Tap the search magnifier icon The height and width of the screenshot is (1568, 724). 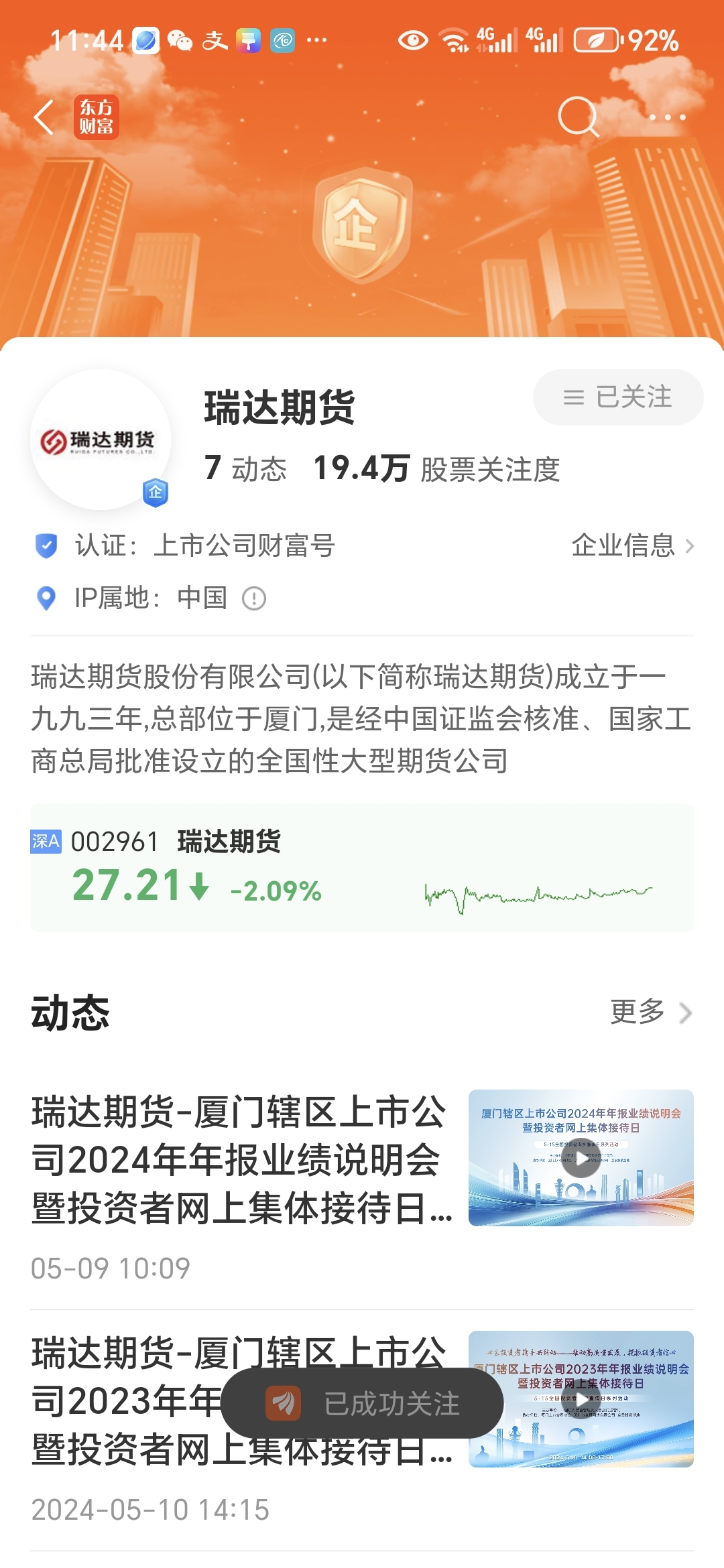(x=579, y=117)
